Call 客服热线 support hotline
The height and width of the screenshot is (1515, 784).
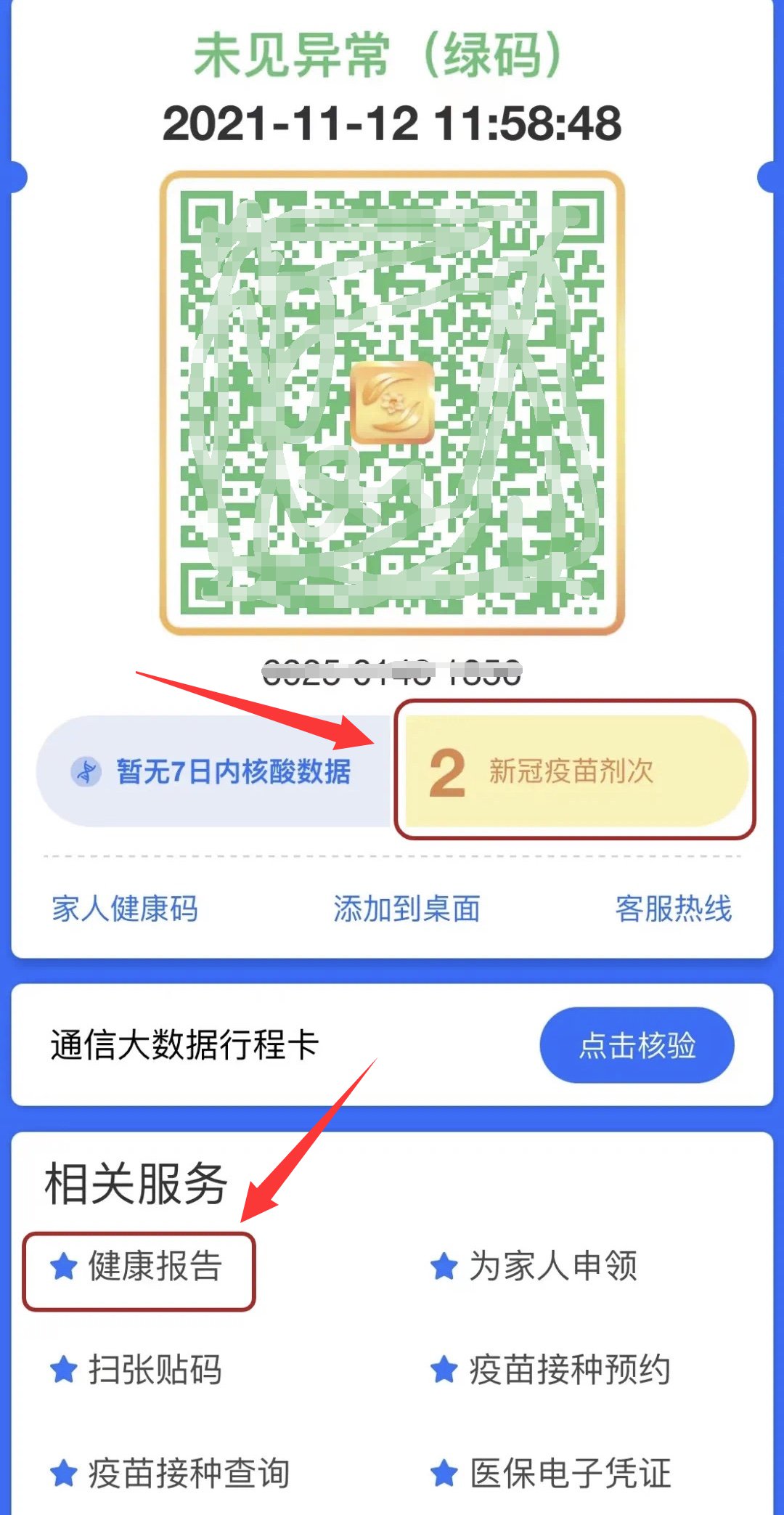(673, 909)
